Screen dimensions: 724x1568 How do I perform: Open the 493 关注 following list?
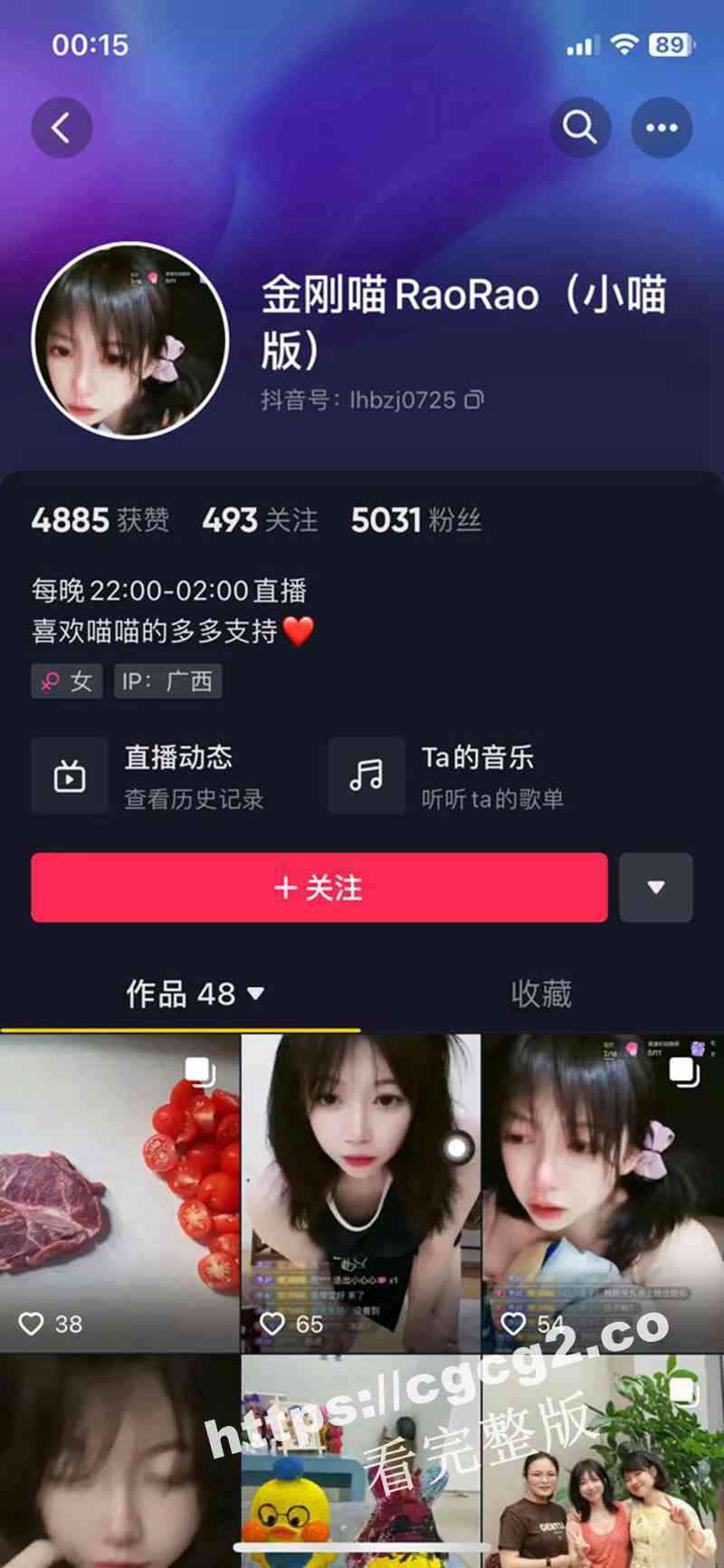(x=260, y=519)
